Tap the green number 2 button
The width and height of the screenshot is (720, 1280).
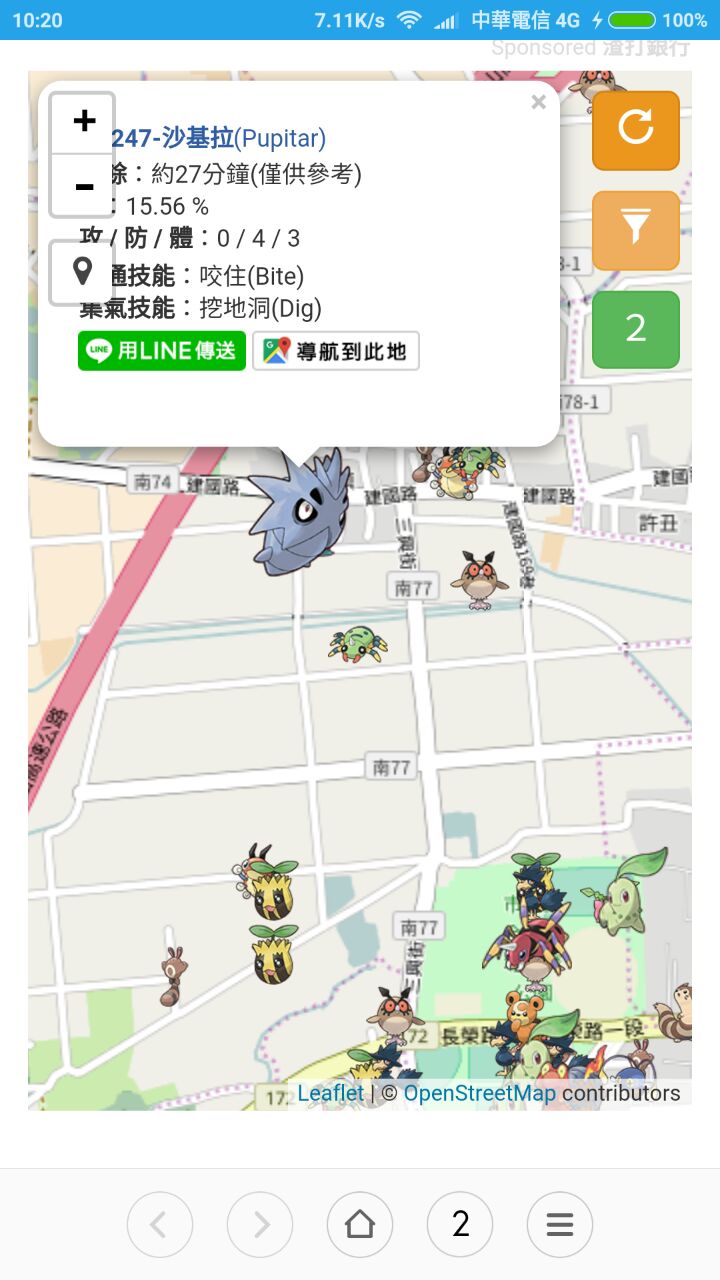(x=636, y=329)
